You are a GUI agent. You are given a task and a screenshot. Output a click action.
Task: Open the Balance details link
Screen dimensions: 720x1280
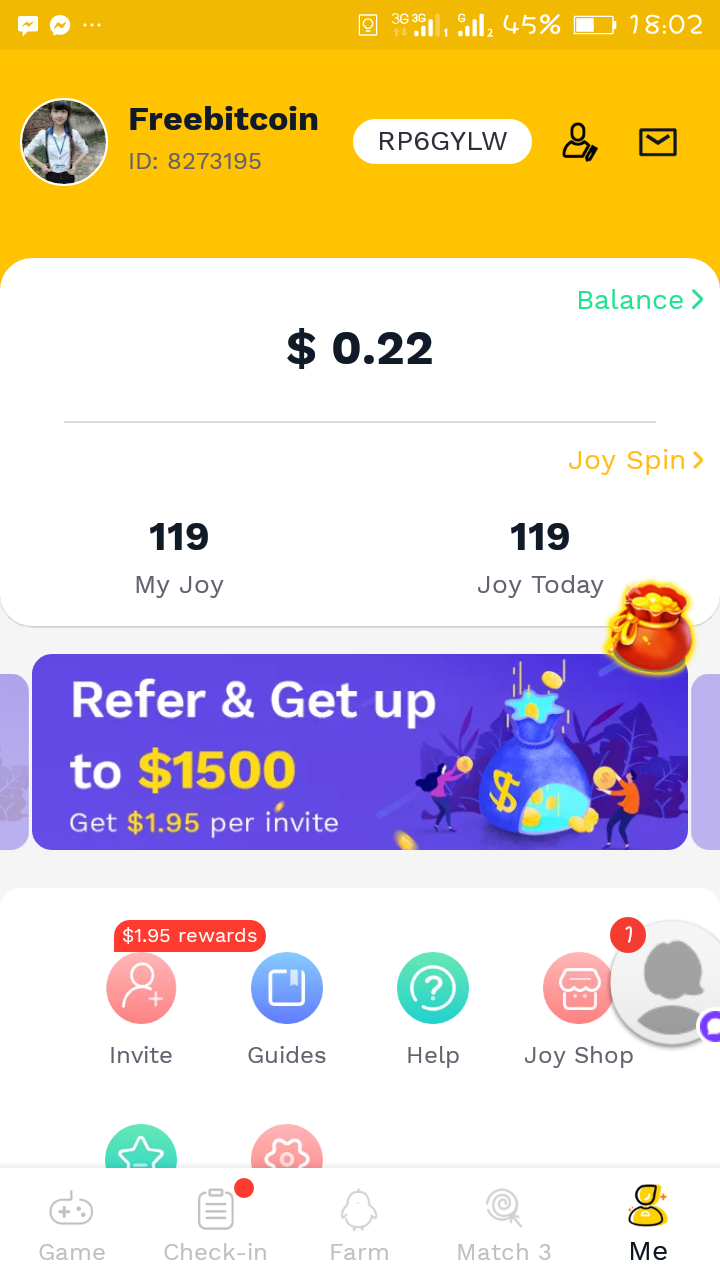tap(640, 300)
